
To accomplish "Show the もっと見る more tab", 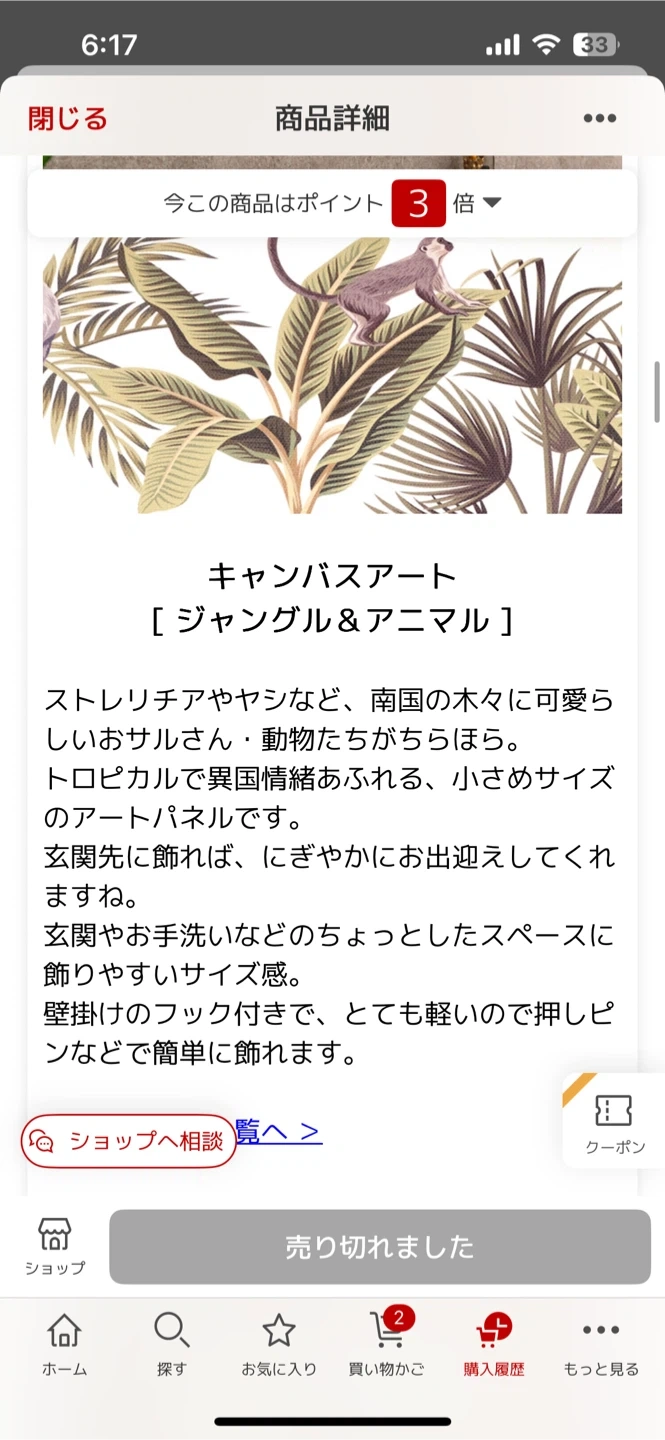I will pyautogui.click(x=600, y=1345).
